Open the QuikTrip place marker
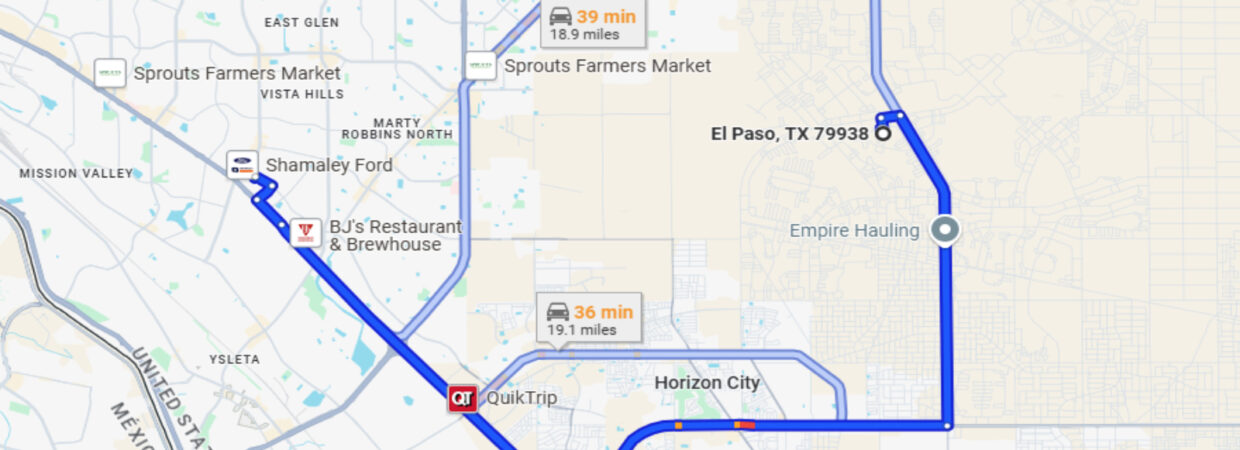This screenshot has height=450, width=1240. (462, 398)
